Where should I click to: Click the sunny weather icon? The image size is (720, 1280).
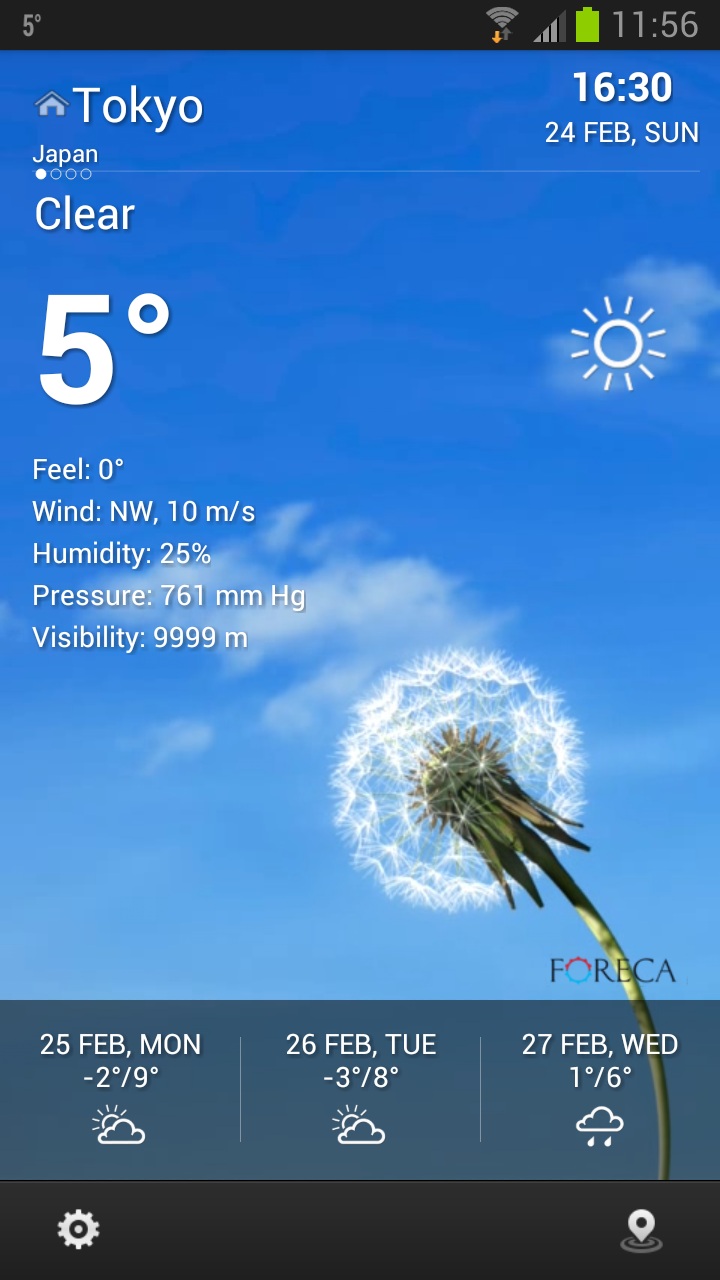(617, 344)
